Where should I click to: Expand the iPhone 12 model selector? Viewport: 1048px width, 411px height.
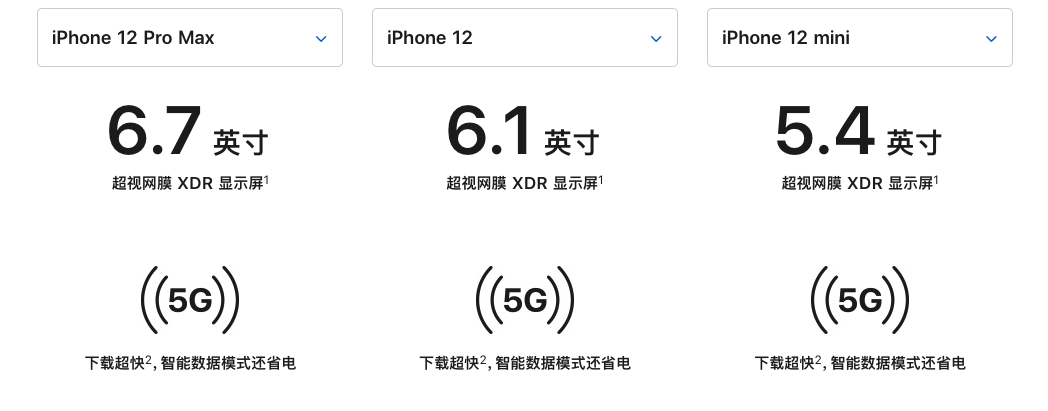(524, 38)
